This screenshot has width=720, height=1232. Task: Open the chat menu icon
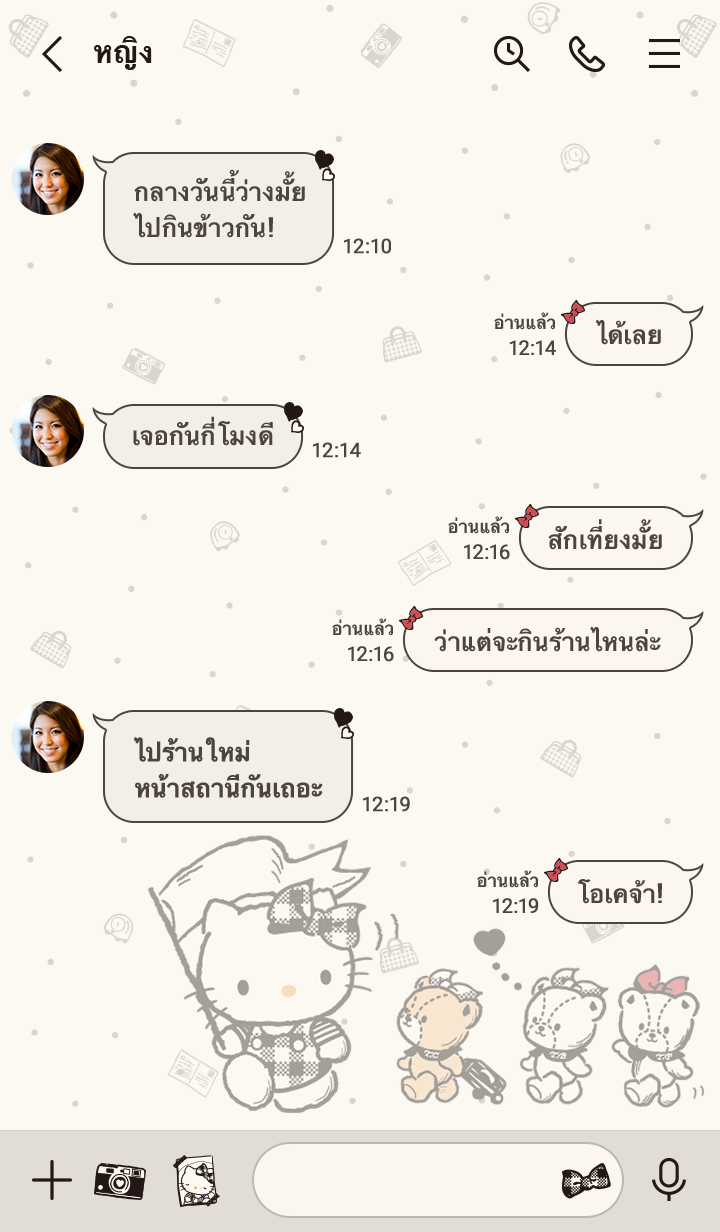click(664, 53)
